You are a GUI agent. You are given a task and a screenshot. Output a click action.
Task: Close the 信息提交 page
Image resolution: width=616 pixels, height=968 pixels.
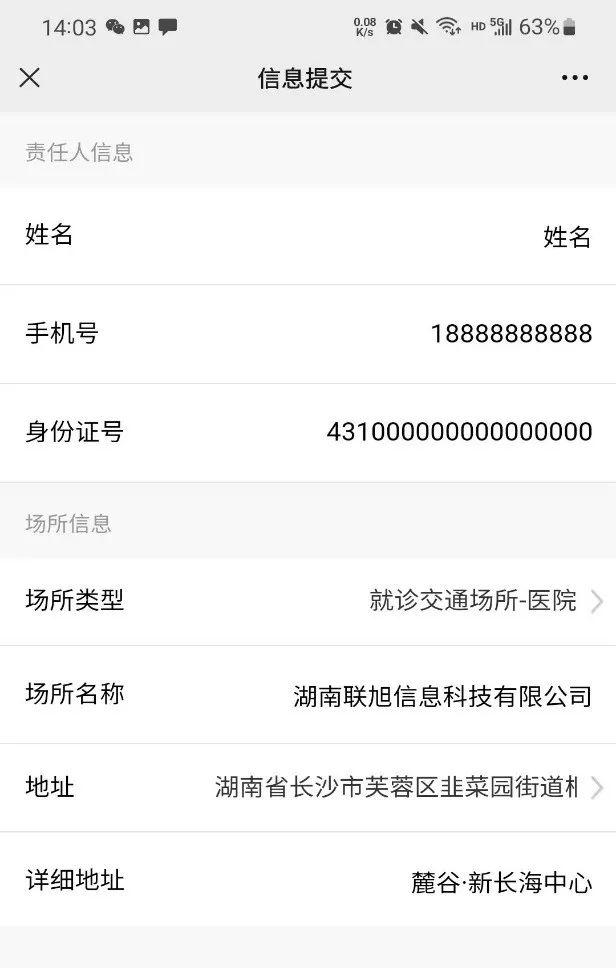tap(30, 78)
